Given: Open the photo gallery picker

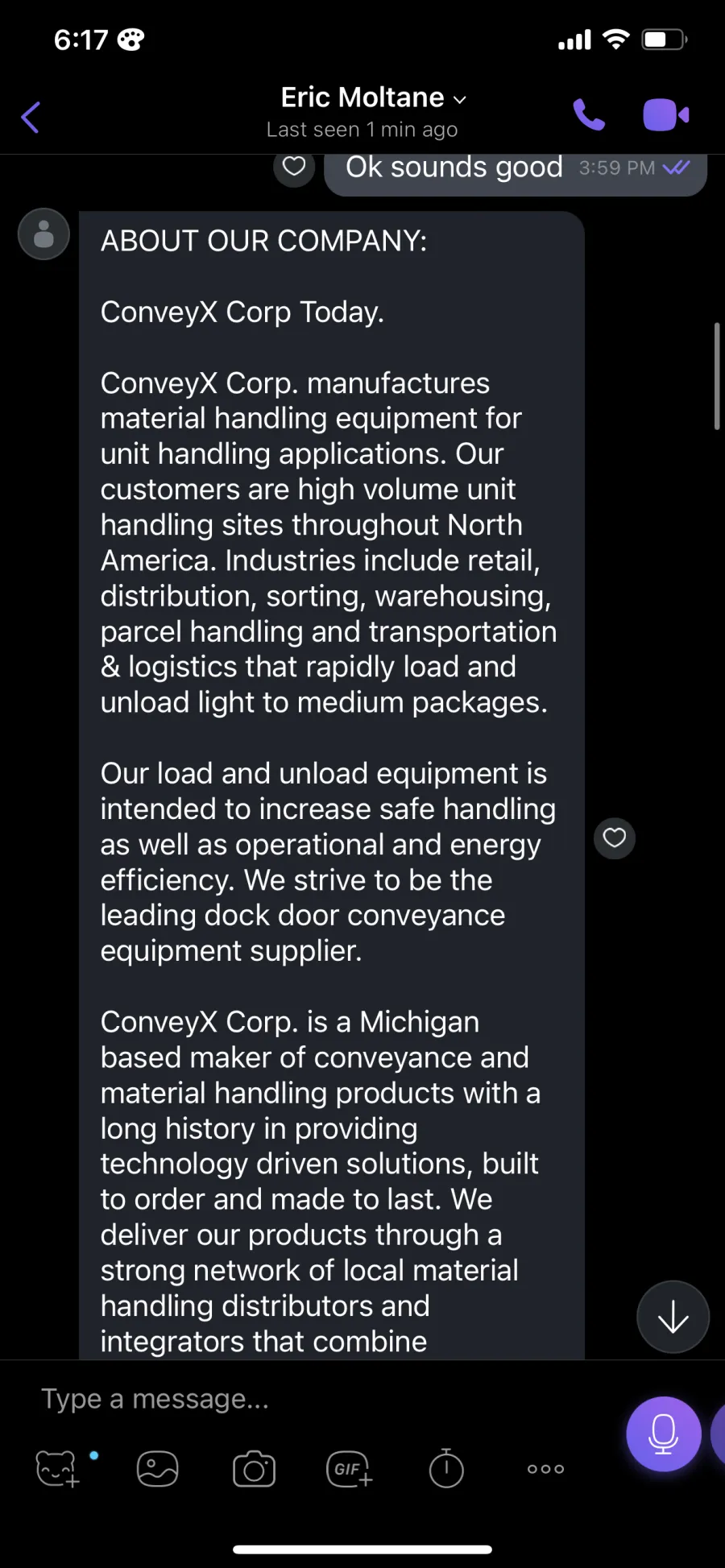Looking at the screenshot, I should pos(157,1469).
